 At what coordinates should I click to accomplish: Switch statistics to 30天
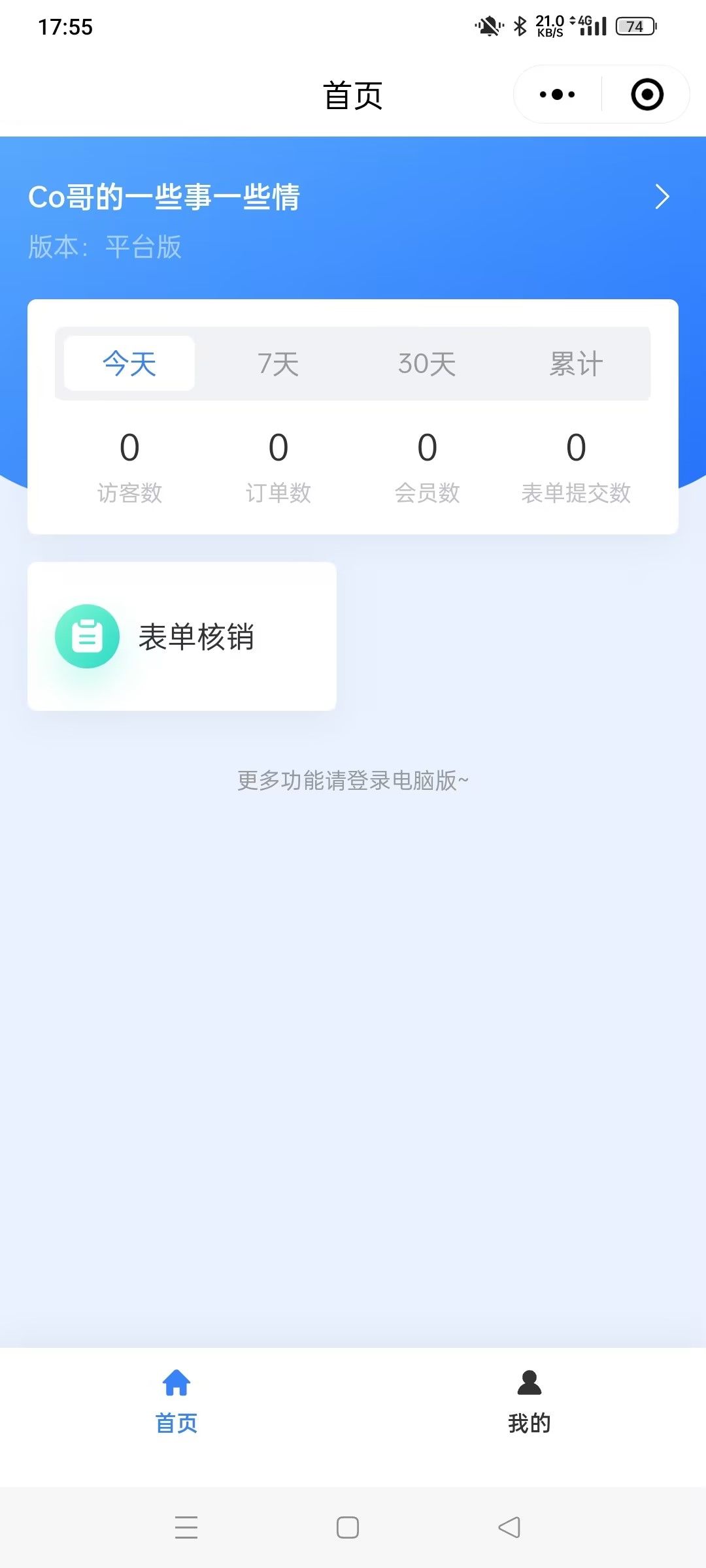pos(427,364)
